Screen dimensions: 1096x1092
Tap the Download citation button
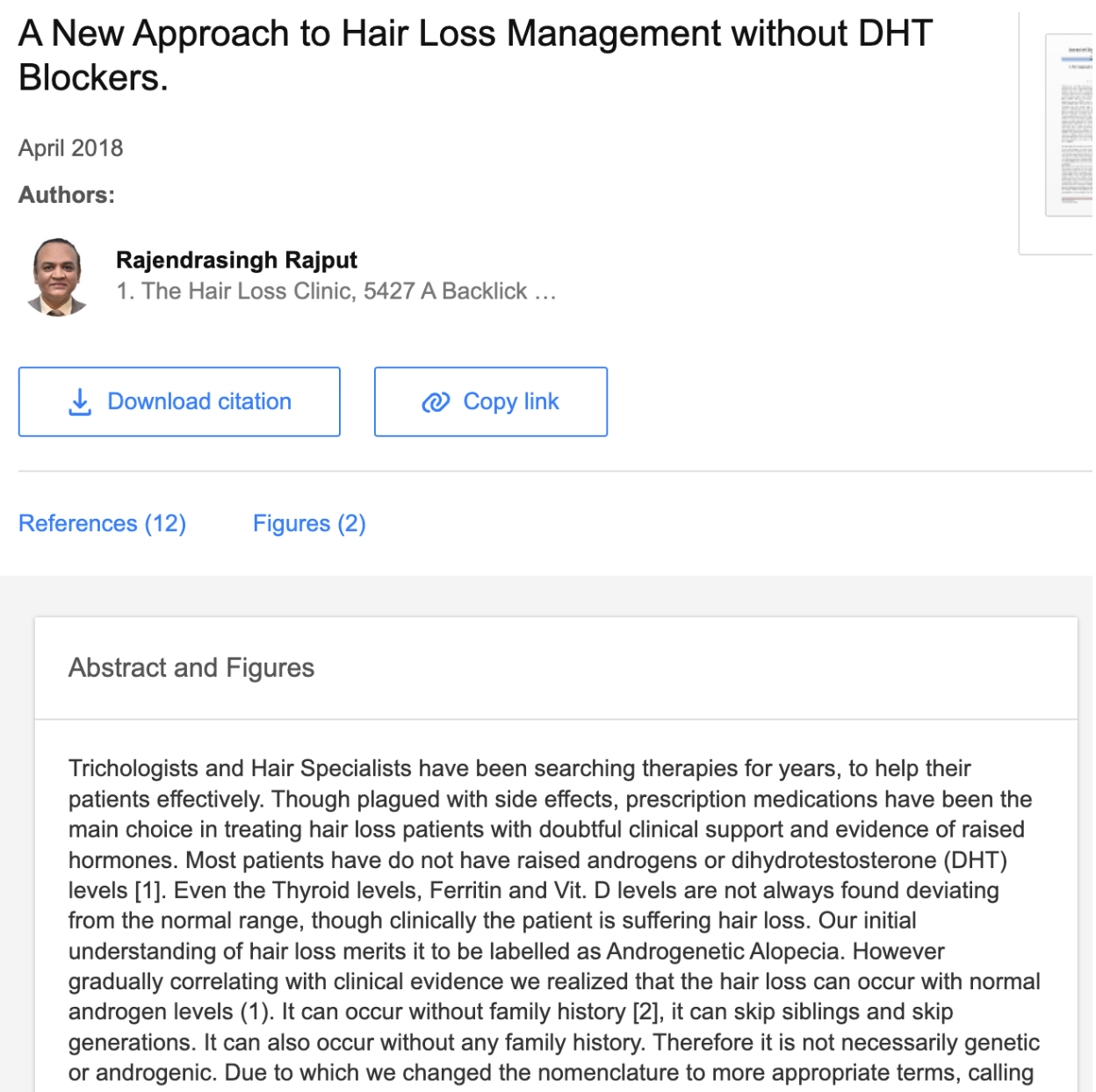click(x=179, y=401)
